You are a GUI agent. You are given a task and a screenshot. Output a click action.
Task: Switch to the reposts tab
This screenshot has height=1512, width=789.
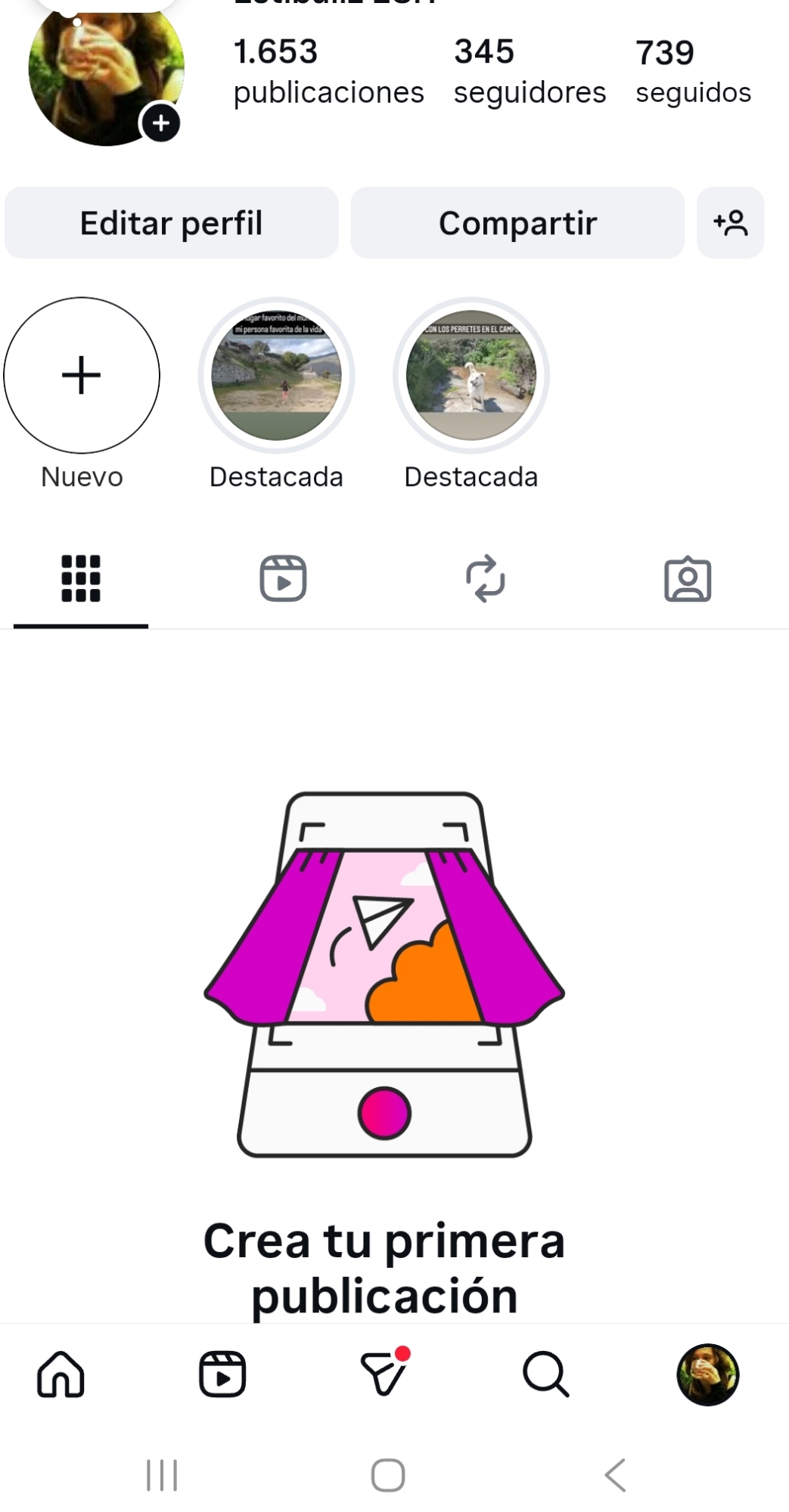point(485,579)
